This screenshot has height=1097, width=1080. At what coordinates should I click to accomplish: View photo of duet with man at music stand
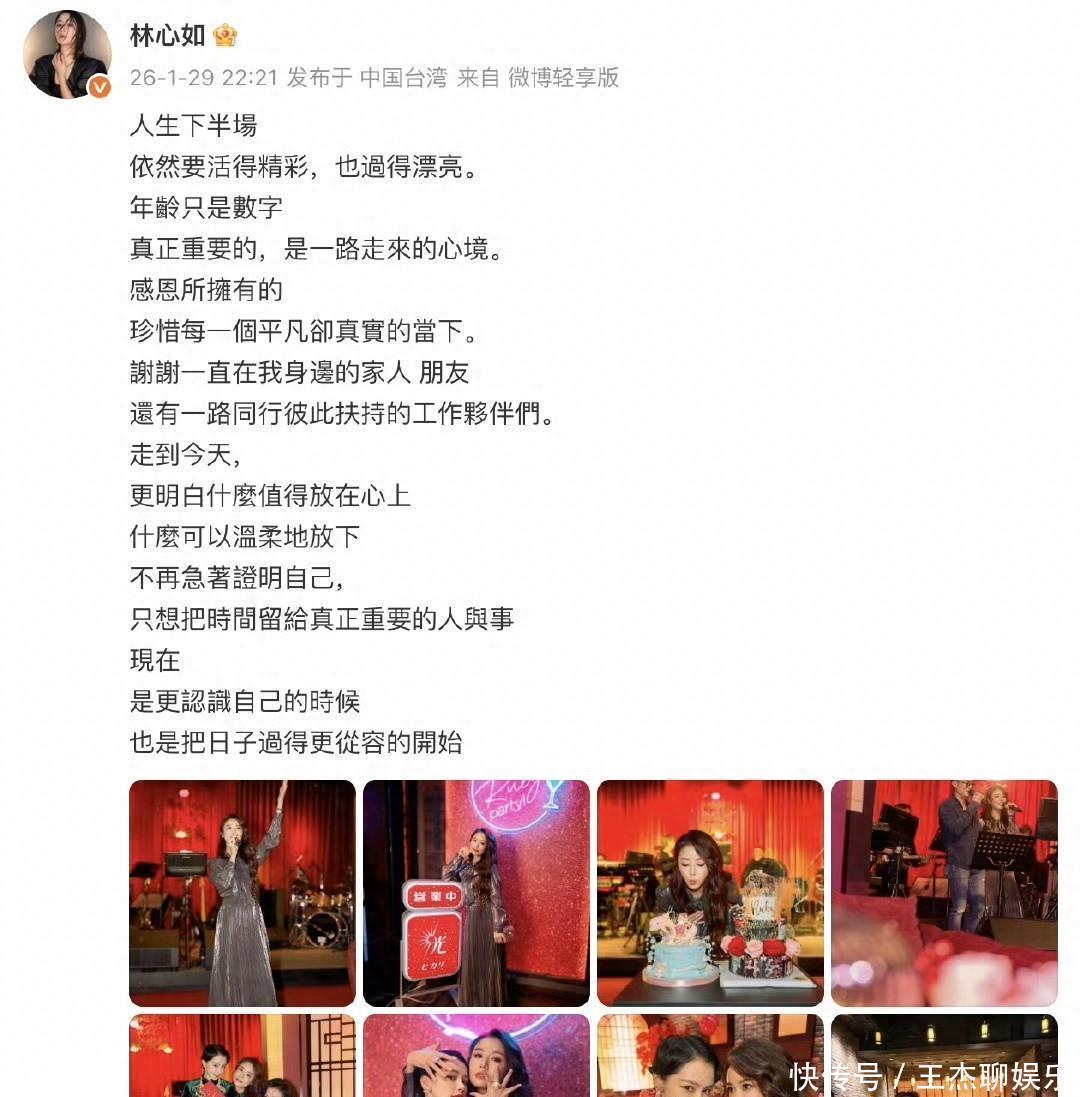point(944,893)
